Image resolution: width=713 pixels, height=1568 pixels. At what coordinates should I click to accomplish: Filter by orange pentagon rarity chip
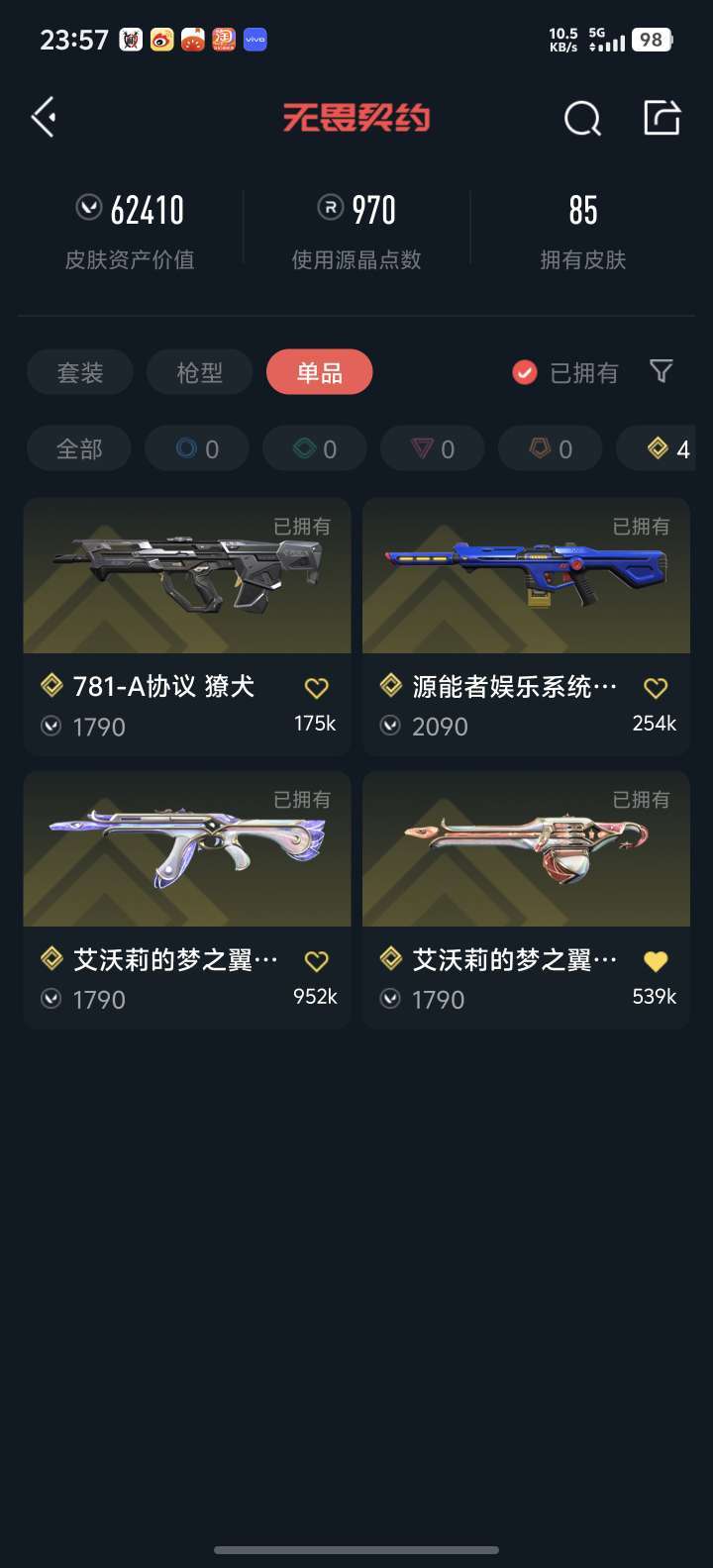tap(551, 448)
